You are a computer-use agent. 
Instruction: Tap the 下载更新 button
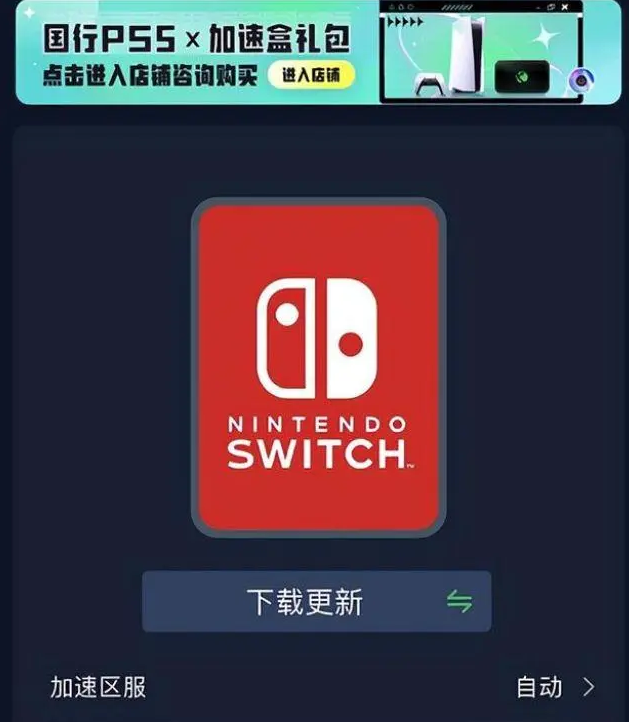pos(316,602)
